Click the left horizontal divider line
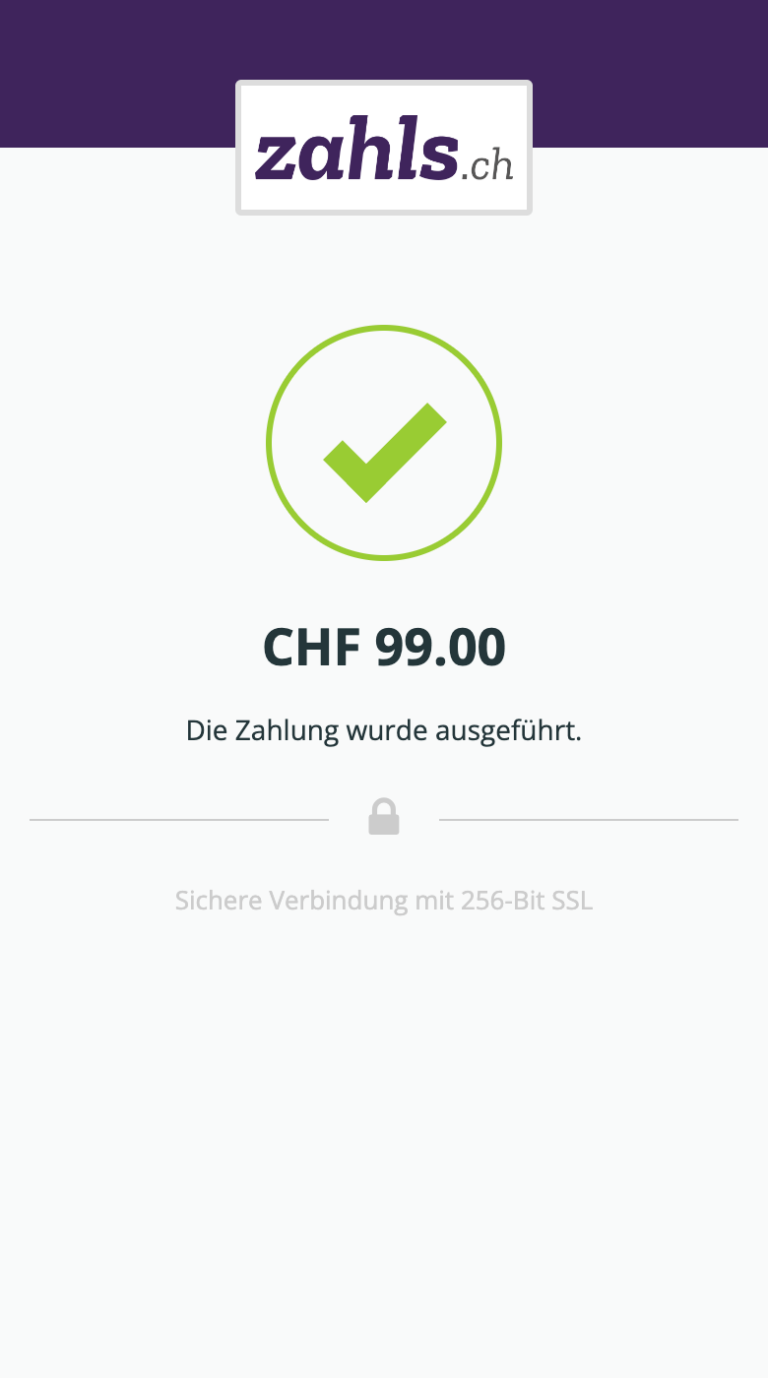768x1378 pixels. (x=180, y=818)
